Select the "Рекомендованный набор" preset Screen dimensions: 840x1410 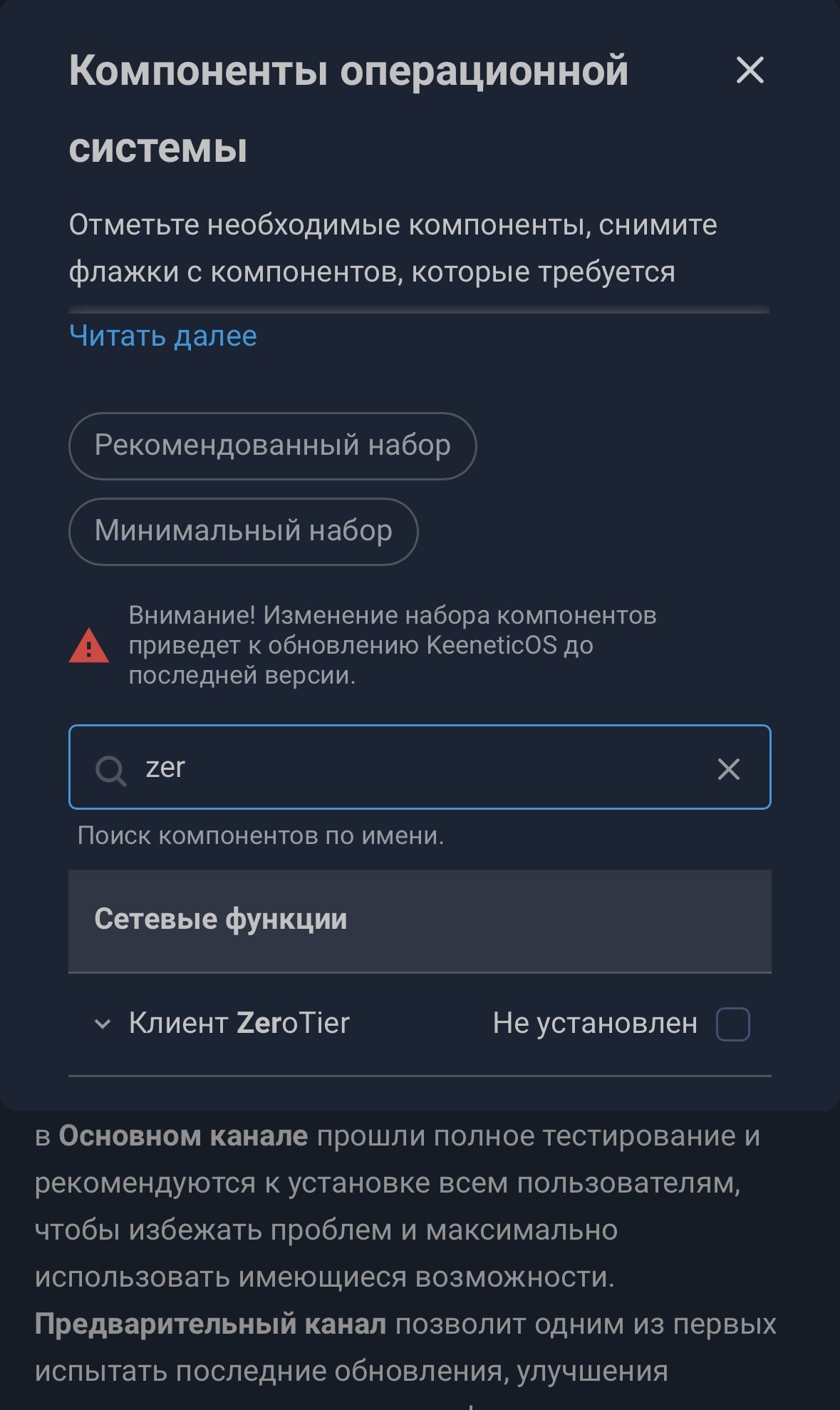point(272,446)
